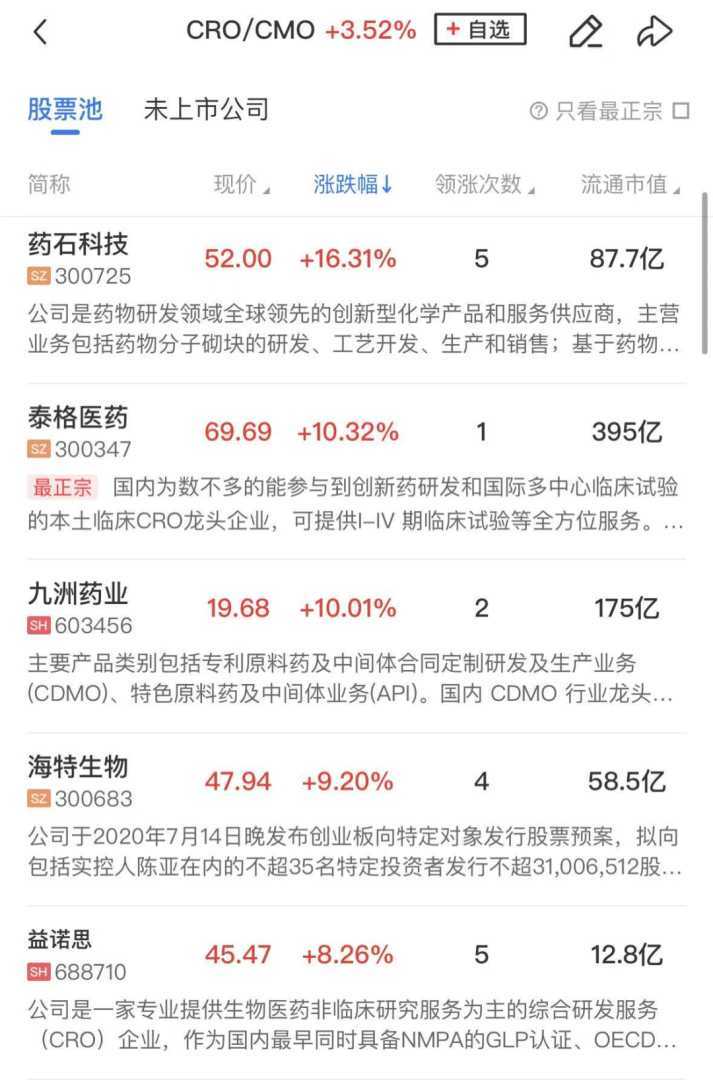Go back using the top-left arrow

tap(40, 32)
